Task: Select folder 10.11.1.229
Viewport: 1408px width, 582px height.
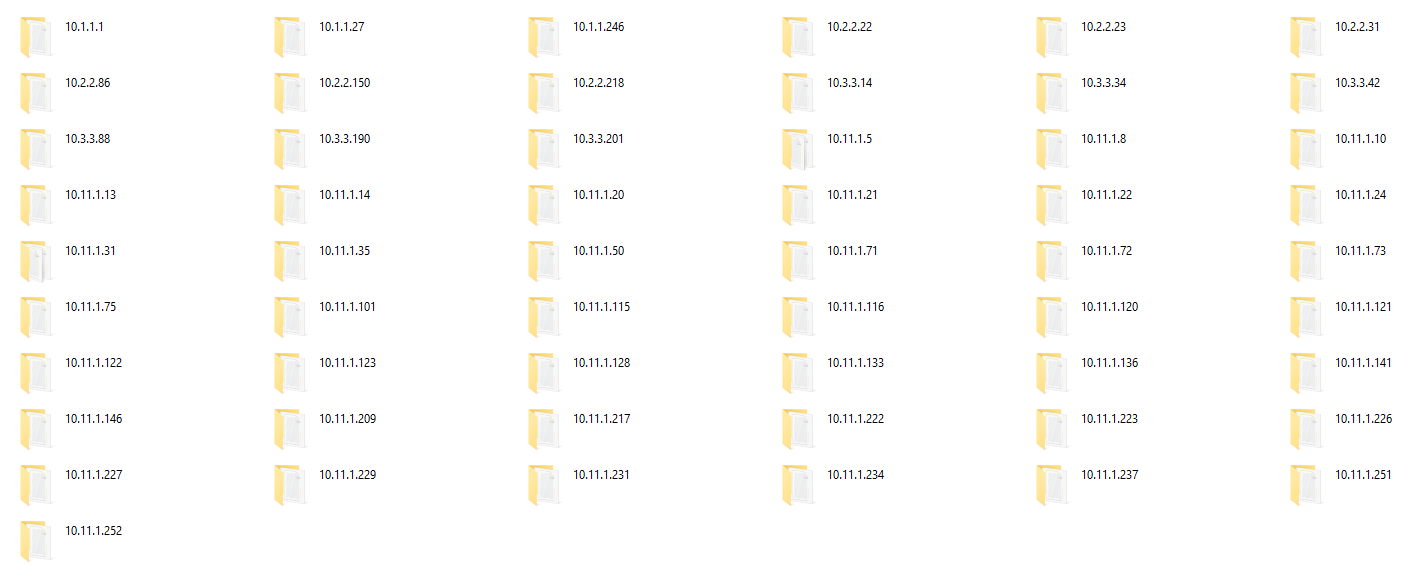Action: [x=289, y=484]
